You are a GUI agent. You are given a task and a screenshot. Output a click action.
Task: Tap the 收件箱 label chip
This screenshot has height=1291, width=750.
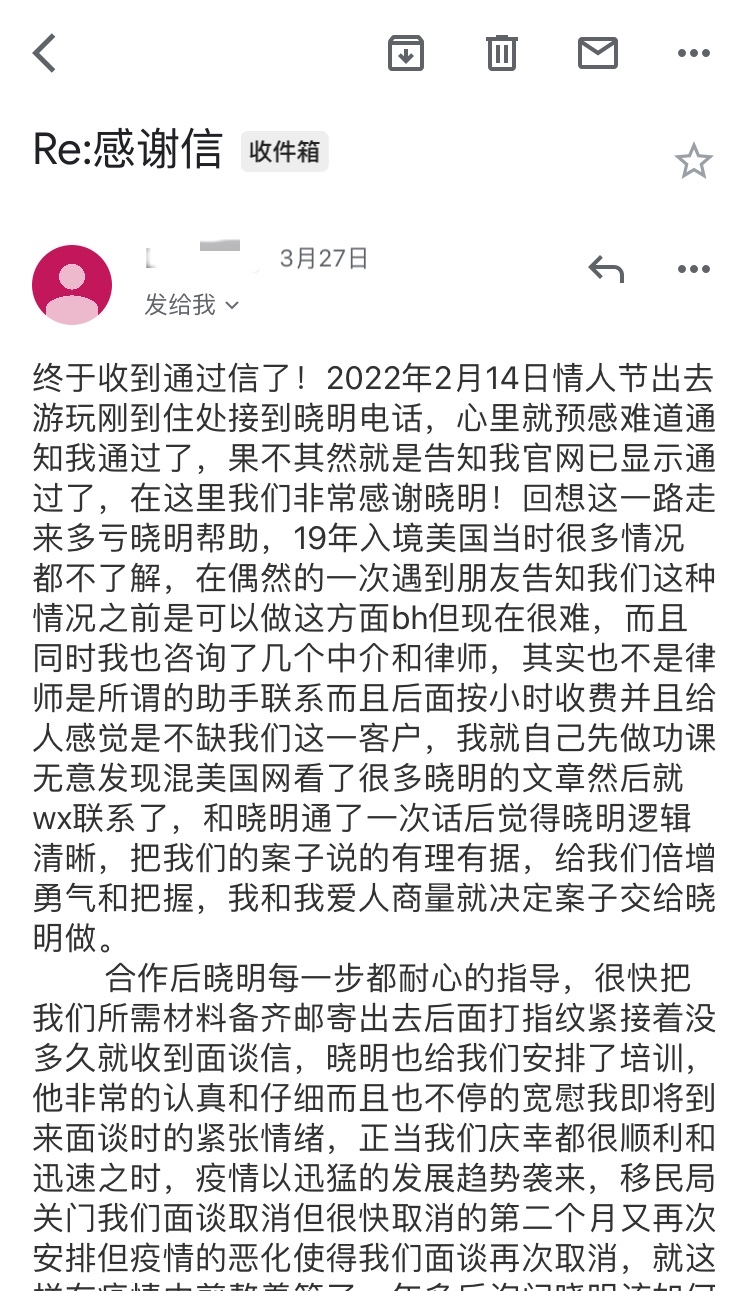(x=285, y=151)
